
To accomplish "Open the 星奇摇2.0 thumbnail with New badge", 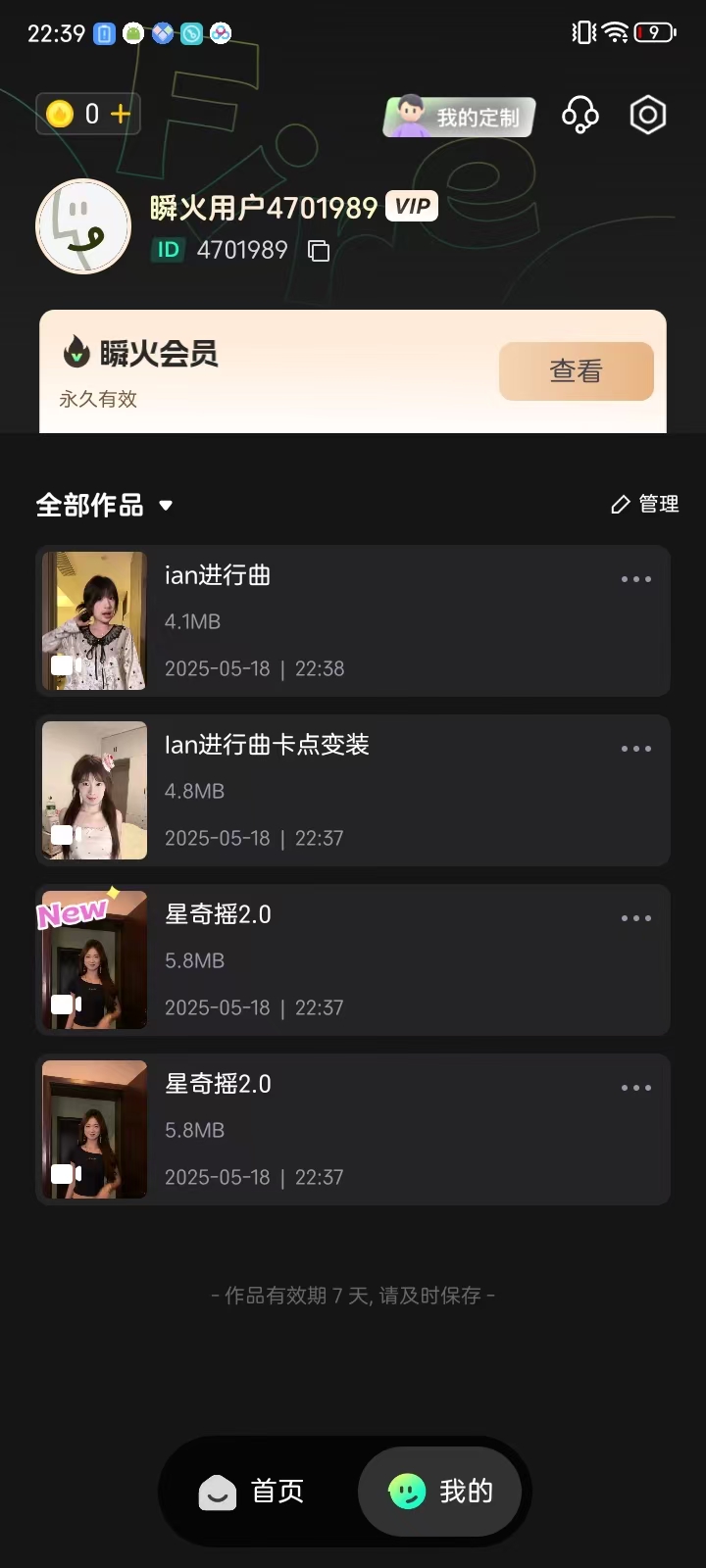I will (x=94, y=959).
